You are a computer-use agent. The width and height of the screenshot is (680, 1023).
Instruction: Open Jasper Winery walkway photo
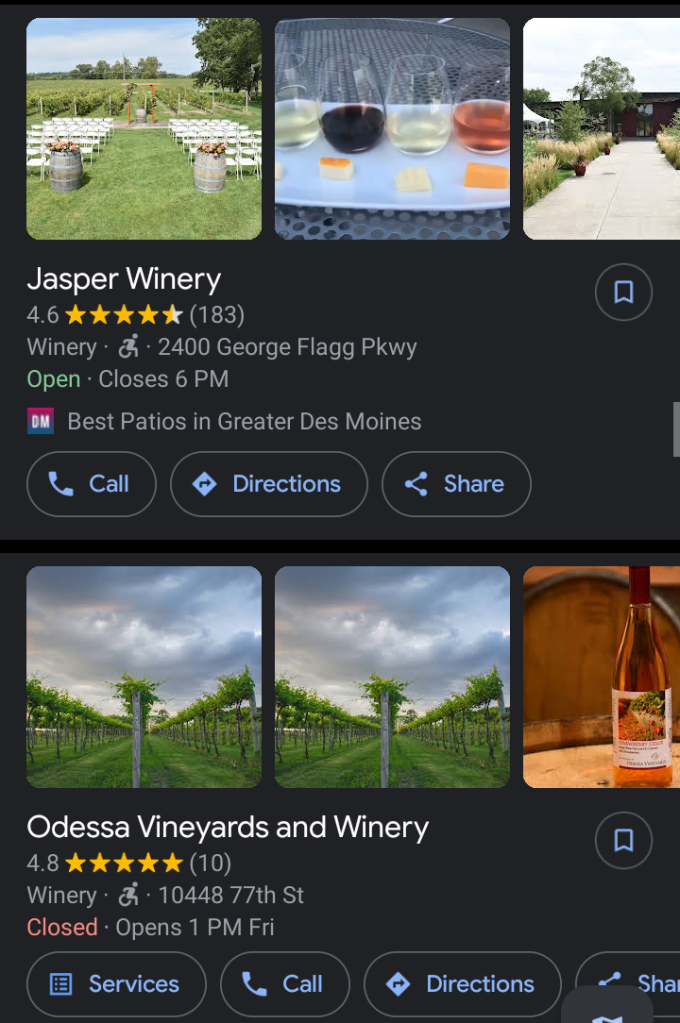coord(601,129)
